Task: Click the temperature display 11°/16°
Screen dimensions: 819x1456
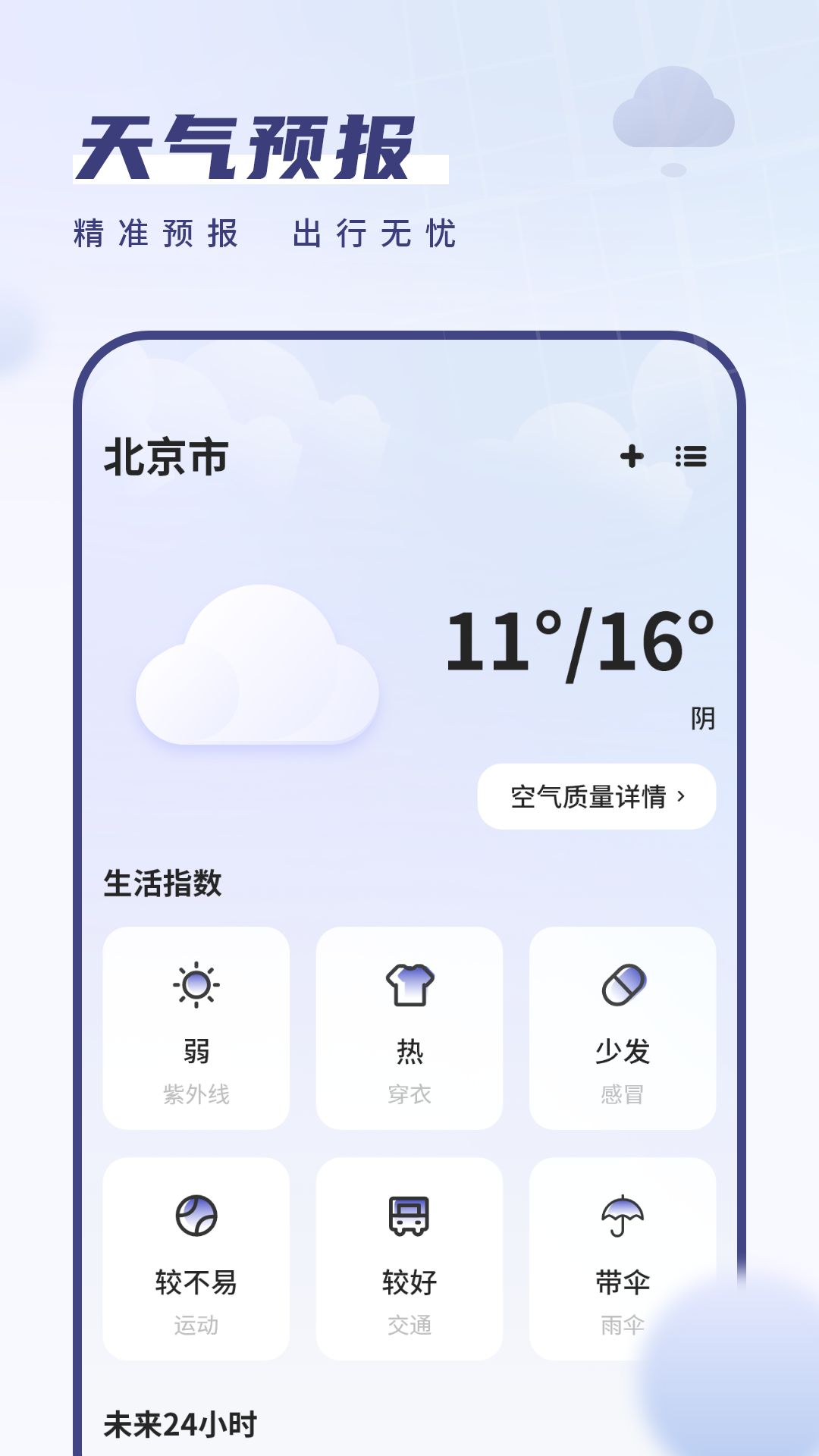Action: 580,645
